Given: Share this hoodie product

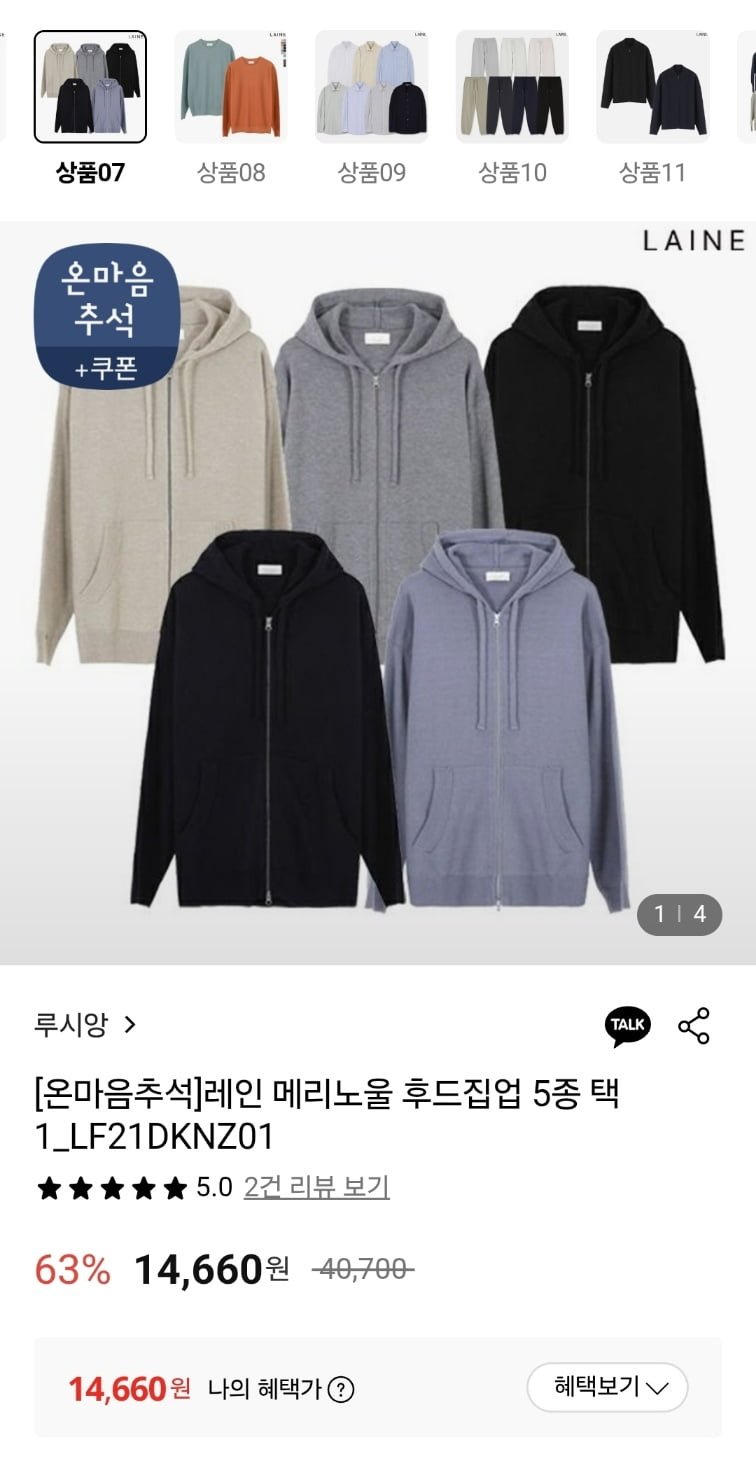Looking at the screenshot, I should 694,1026.
